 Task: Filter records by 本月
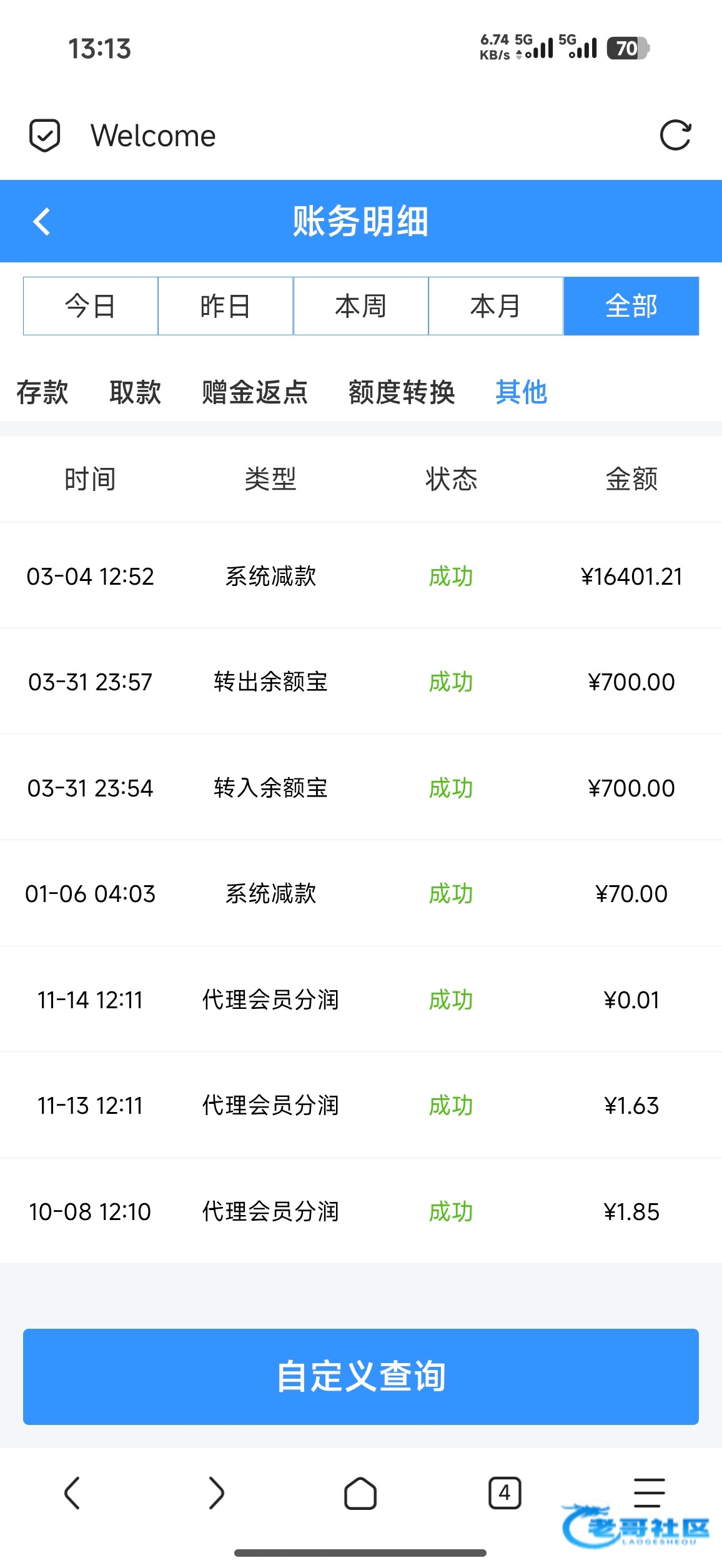[496, 306]
